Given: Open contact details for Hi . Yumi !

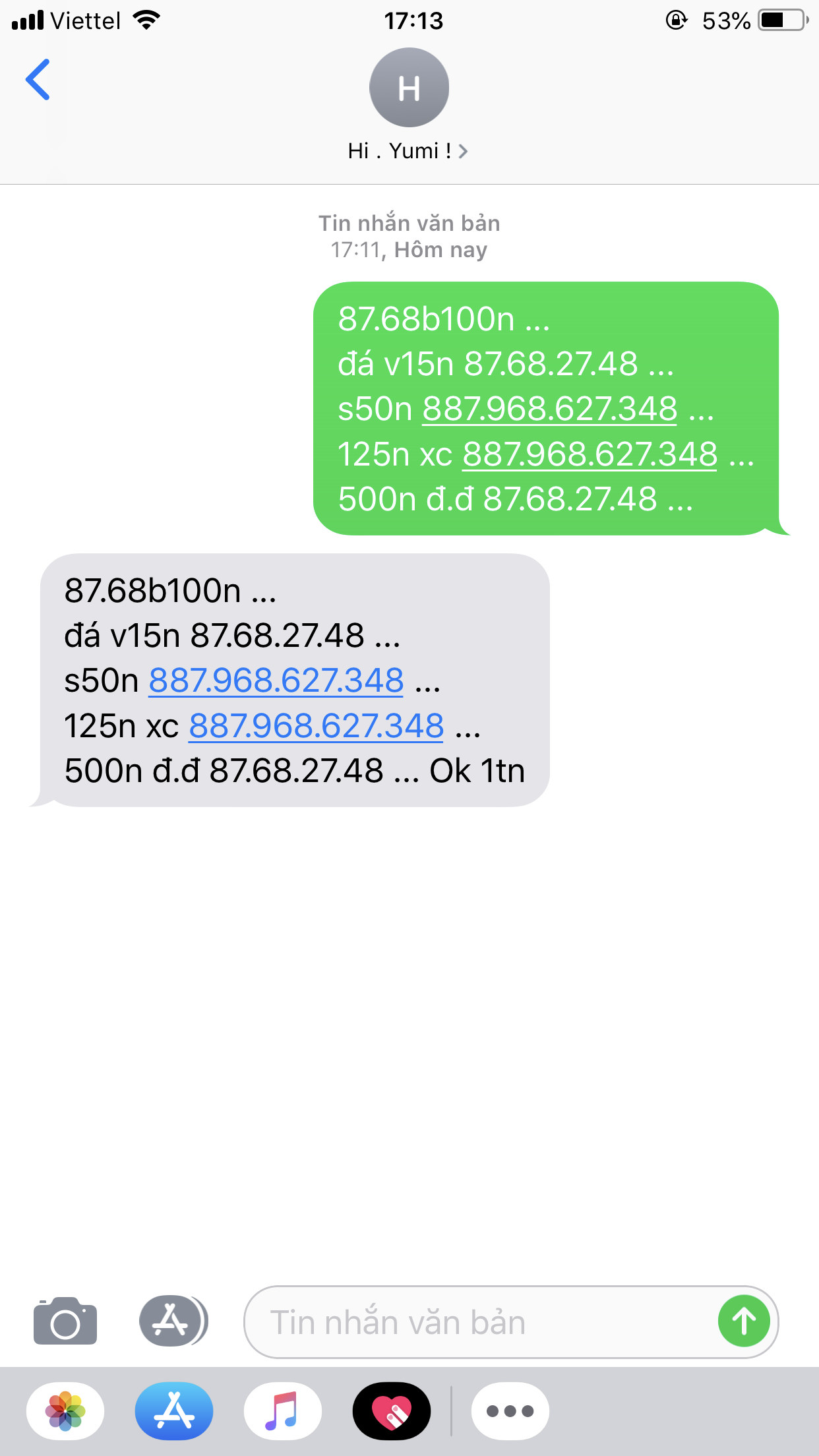Looking at the screenshot, I should tap(408, 151).
